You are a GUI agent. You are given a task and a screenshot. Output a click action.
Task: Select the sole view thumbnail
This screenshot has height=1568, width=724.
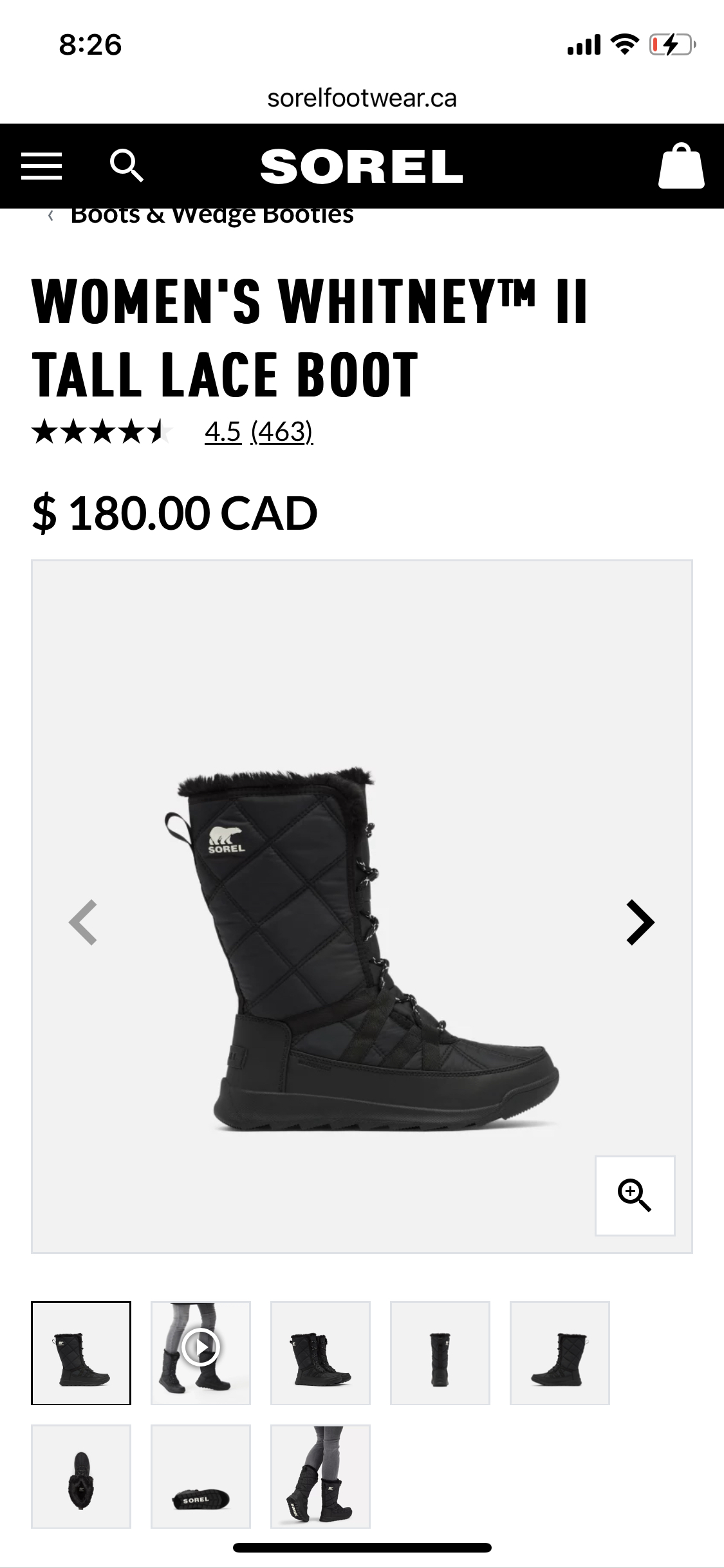pos(201,1476)
